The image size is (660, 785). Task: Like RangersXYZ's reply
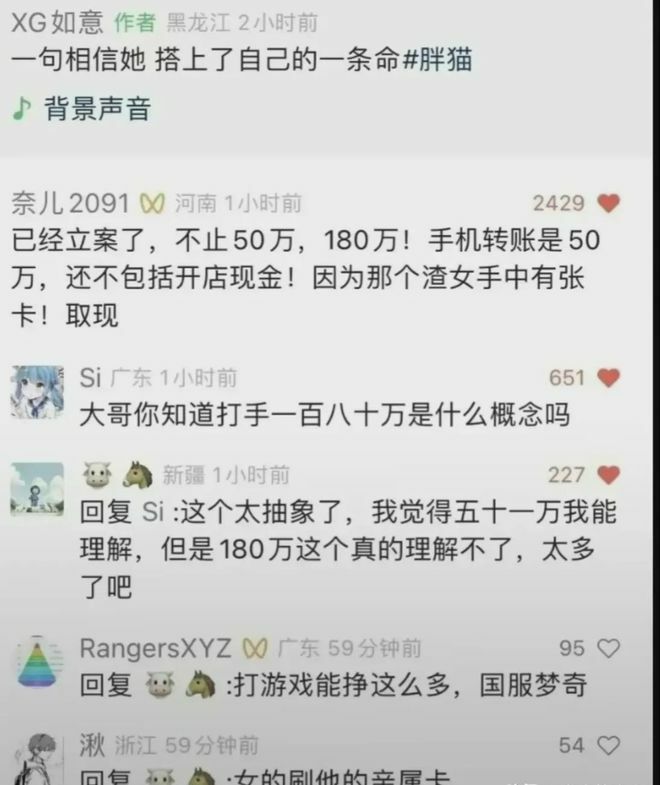(x=607, y=648)
